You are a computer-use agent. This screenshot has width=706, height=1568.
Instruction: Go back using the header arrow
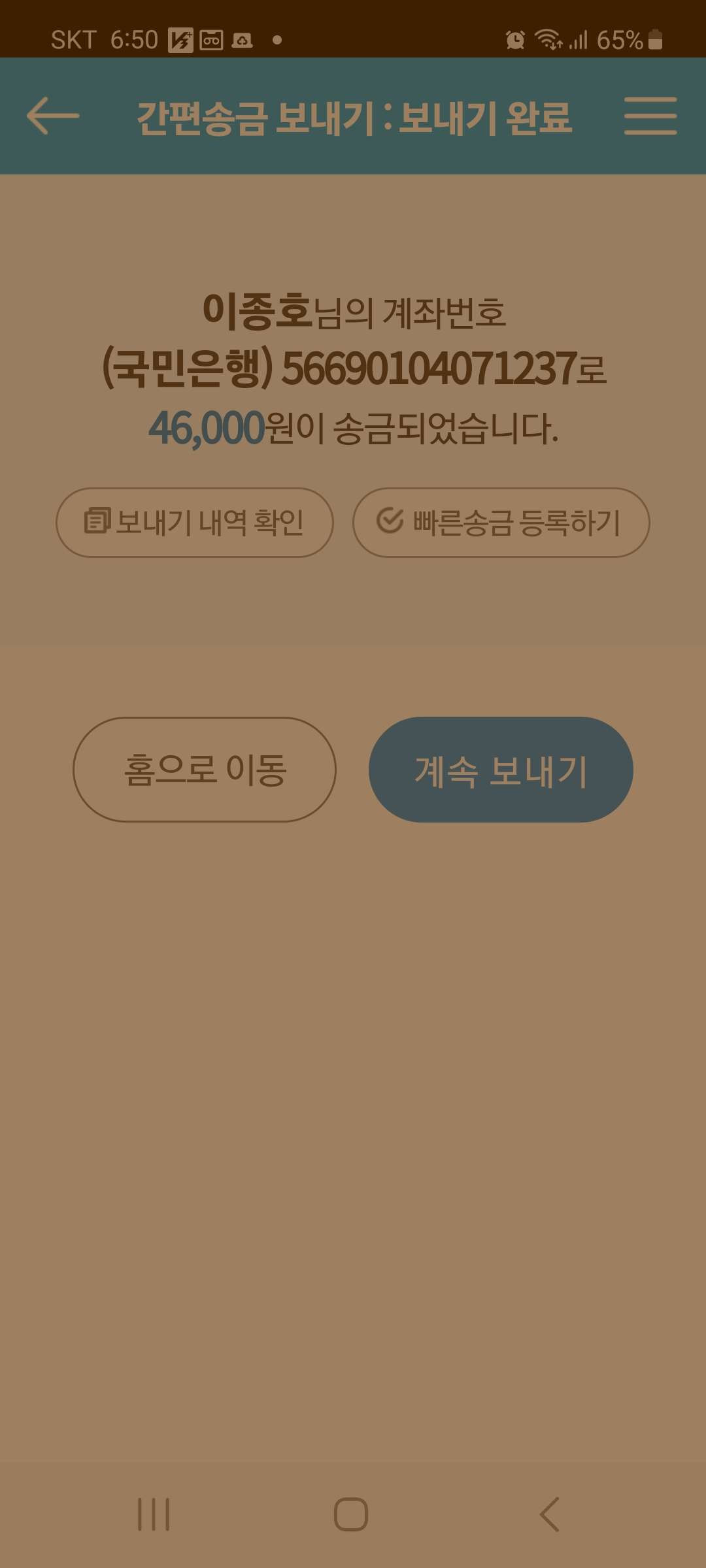point(52,116)
